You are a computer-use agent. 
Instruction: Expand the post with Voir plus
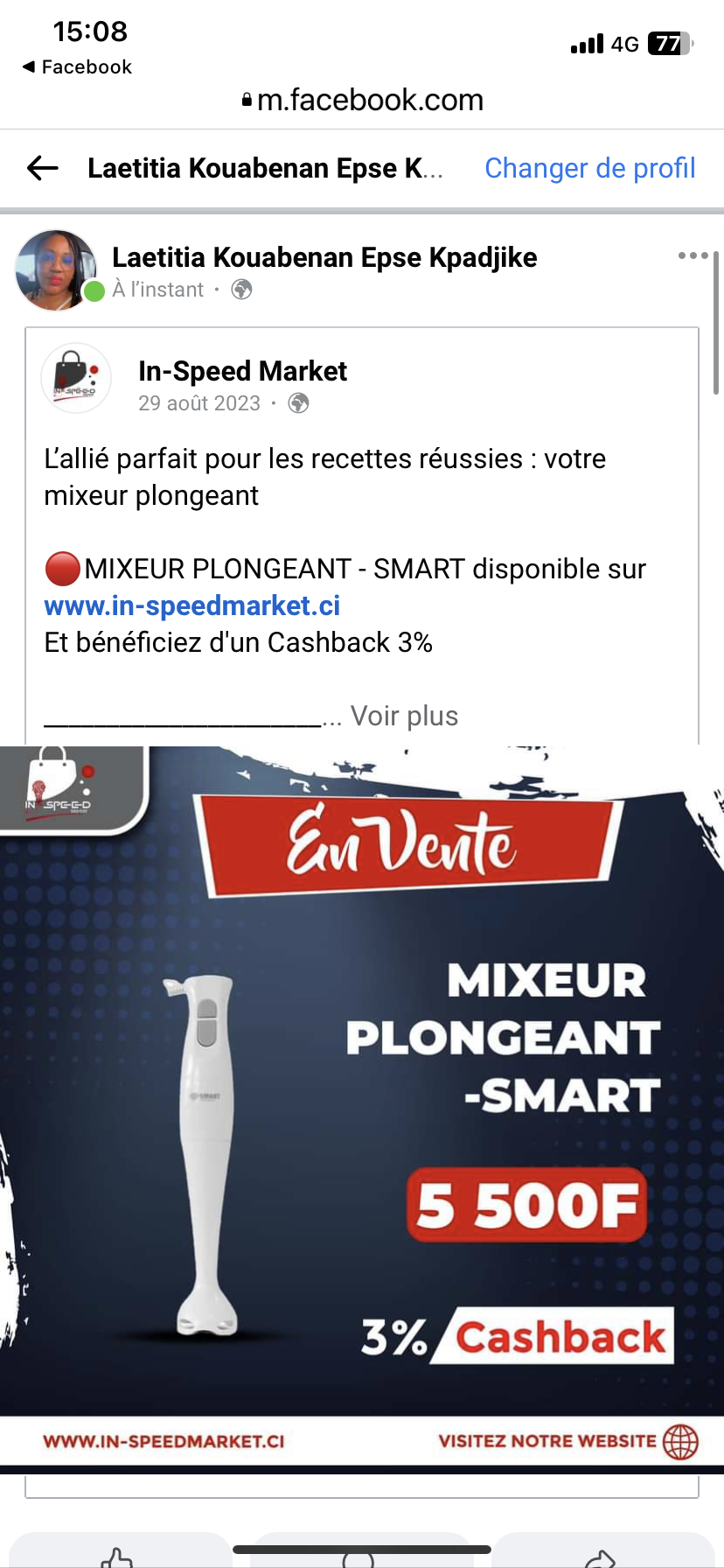404,716
